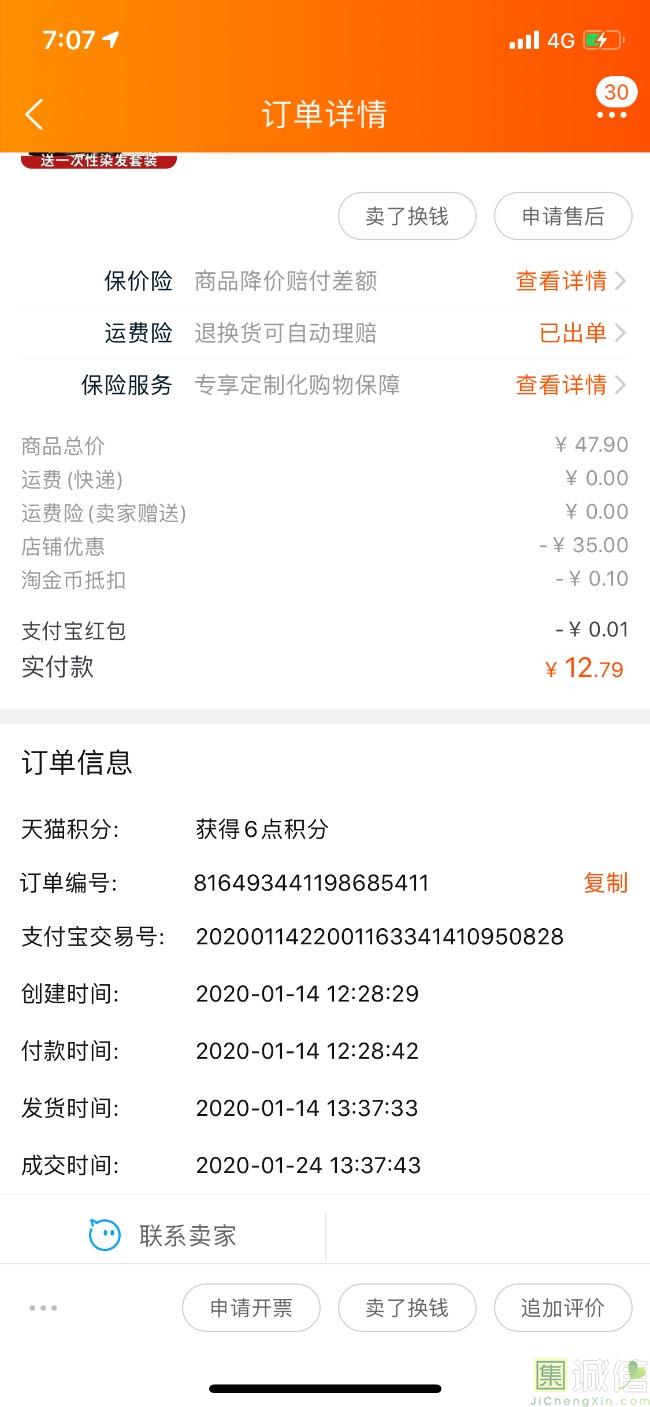Request an invoice with 申请开票
The height and width of the screenshot is (1407, 650).
point(251,1308)
